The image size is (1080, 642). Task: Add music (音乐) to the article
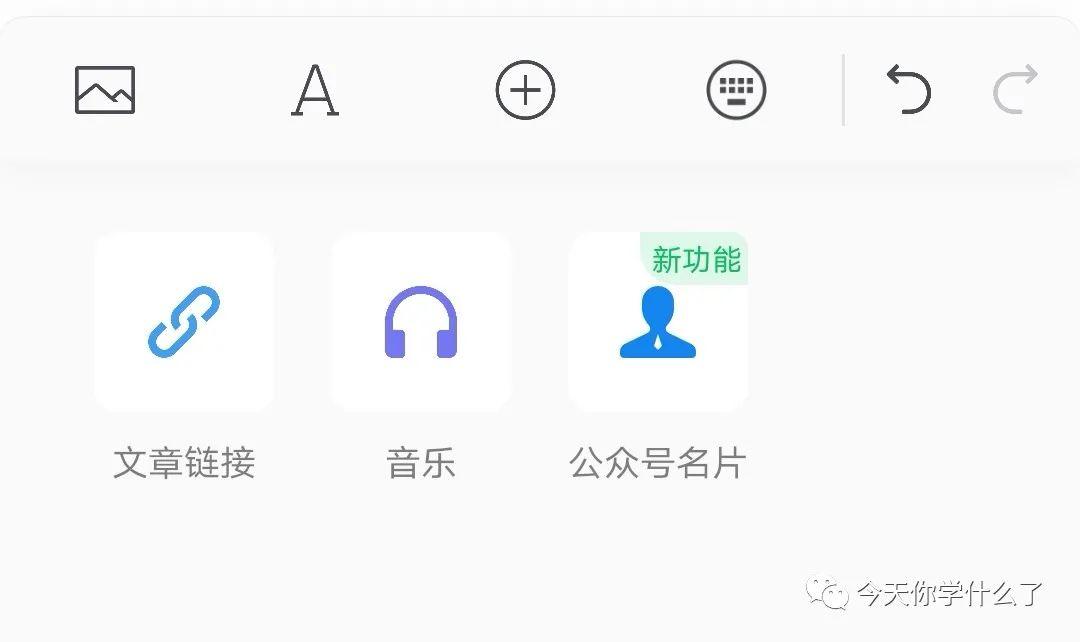tap(421, 322)
